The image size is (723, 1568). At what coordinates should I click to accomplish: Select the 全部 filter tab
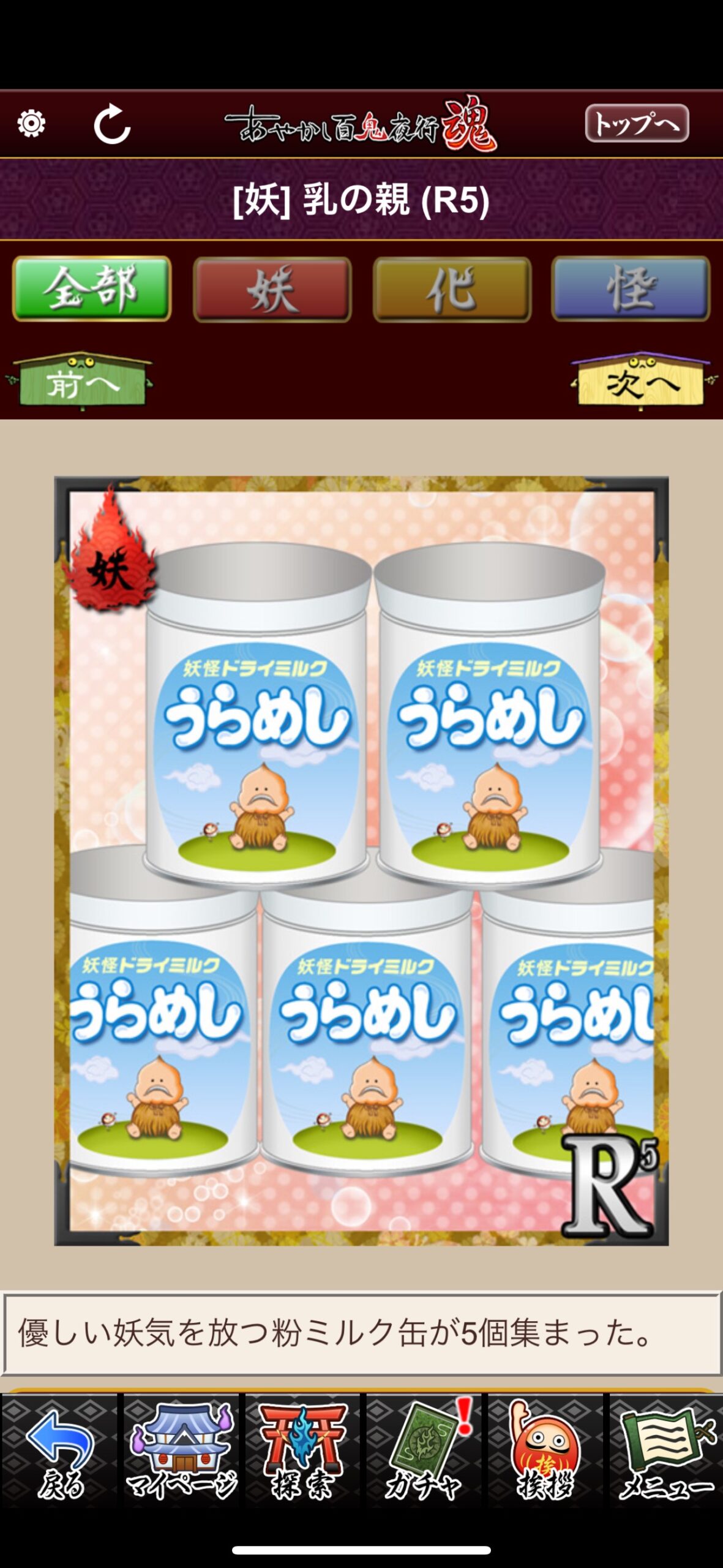92,288
